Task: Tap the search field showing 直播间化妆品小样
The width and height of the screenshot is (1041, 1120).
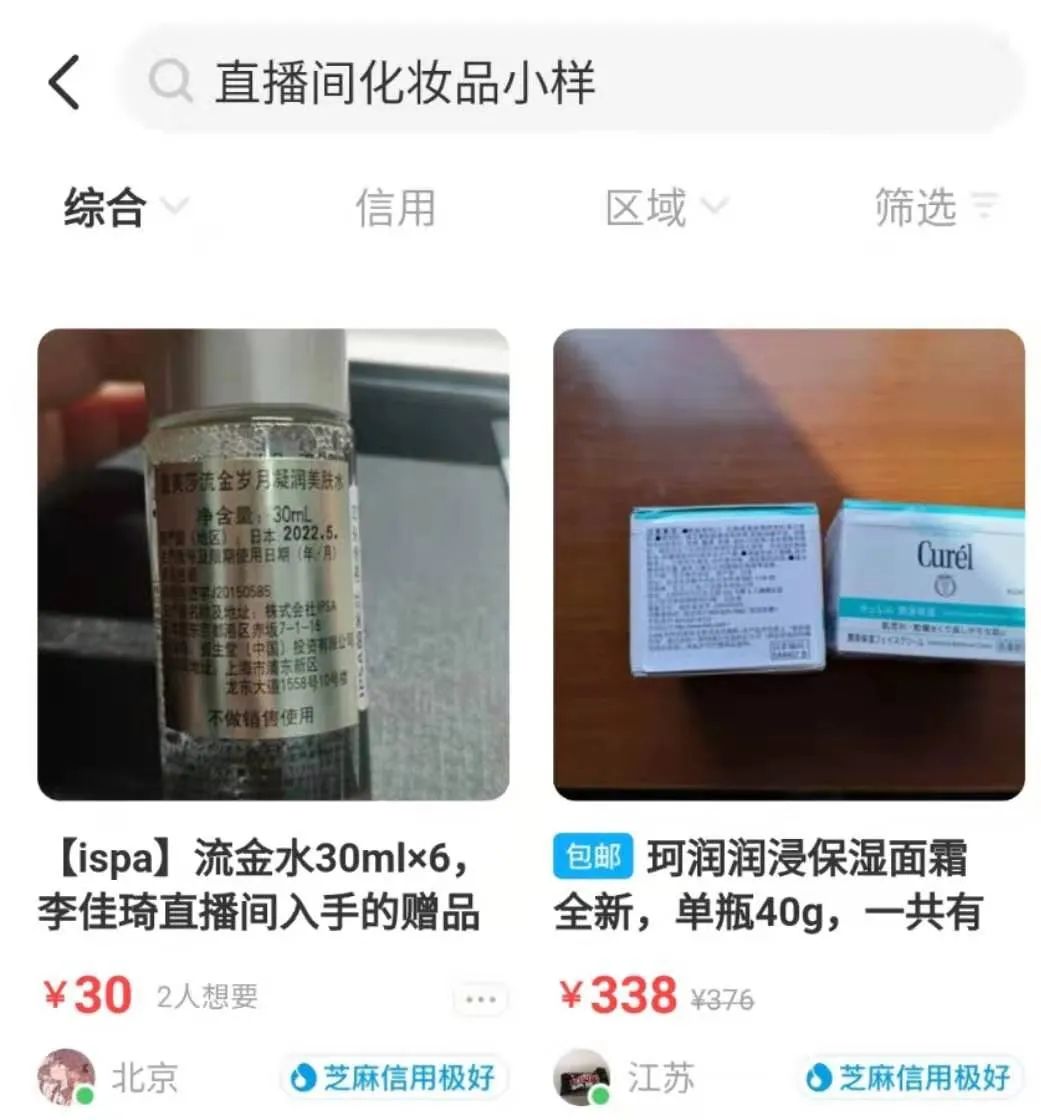Action: [x=450, y=82]
